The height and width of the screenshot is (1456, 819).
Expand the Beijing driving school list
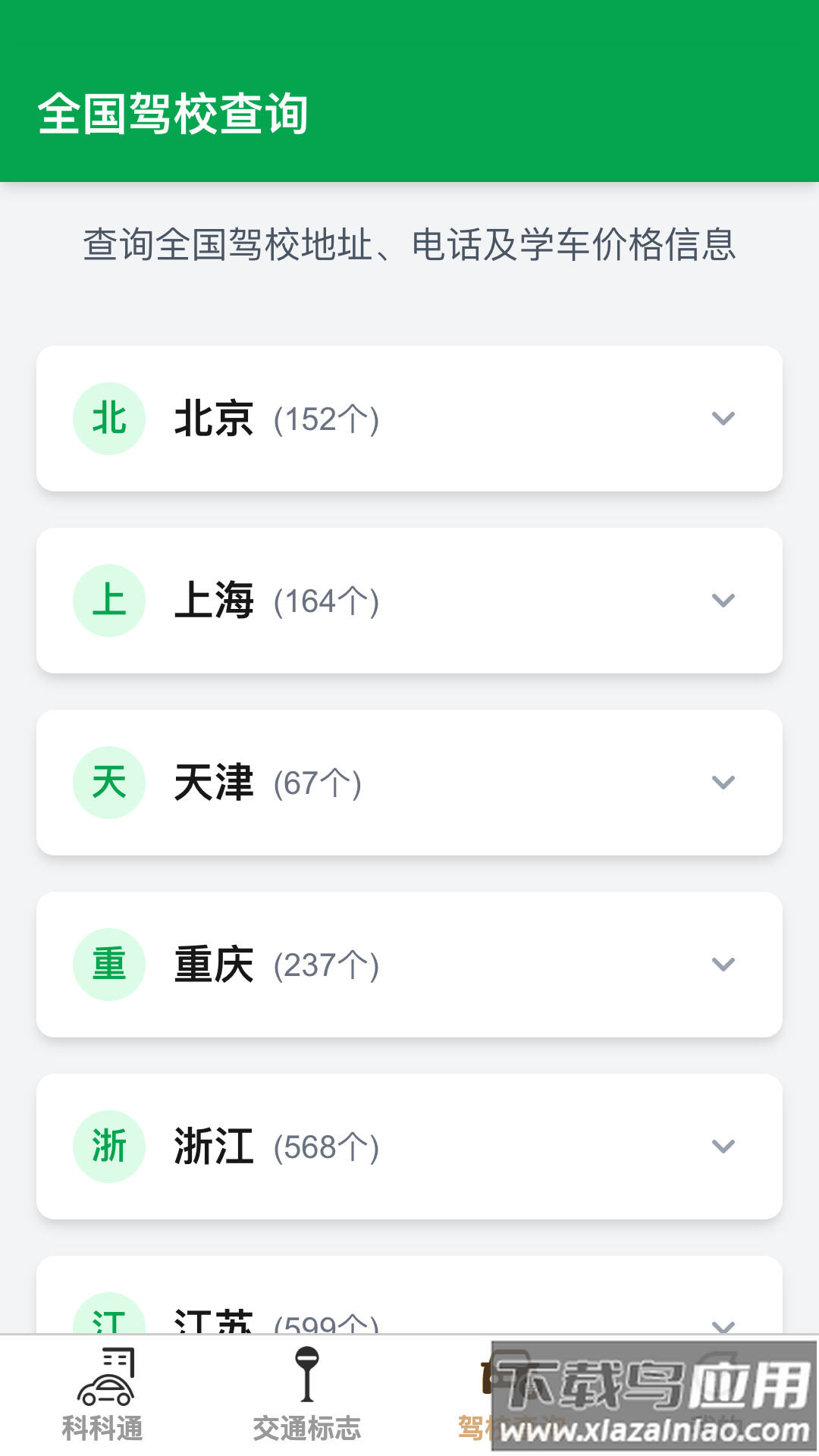click(724, 418)
